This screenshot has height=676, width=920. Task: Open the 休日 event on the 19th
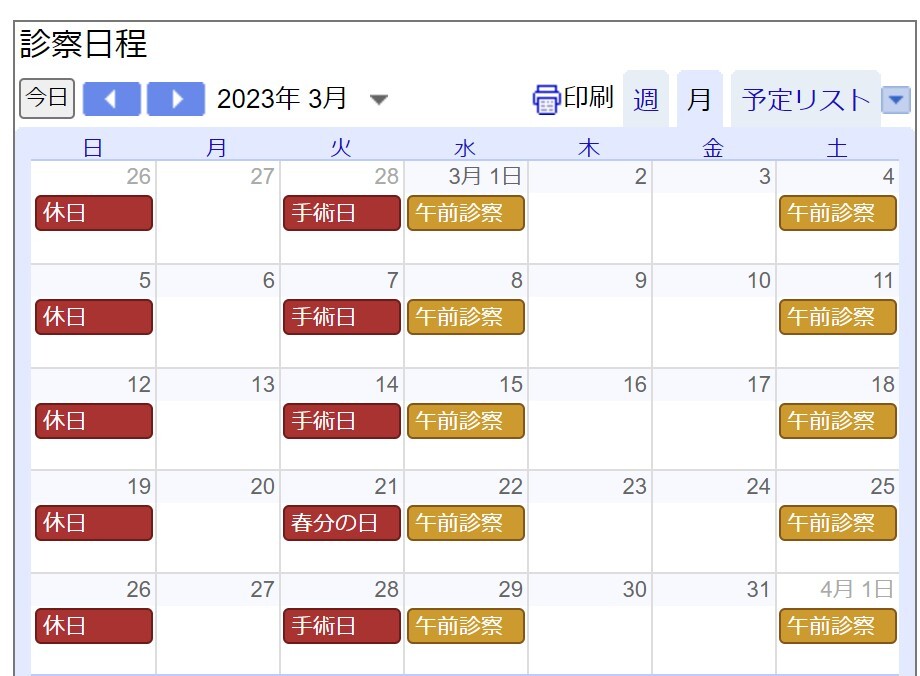pos(94,523)
